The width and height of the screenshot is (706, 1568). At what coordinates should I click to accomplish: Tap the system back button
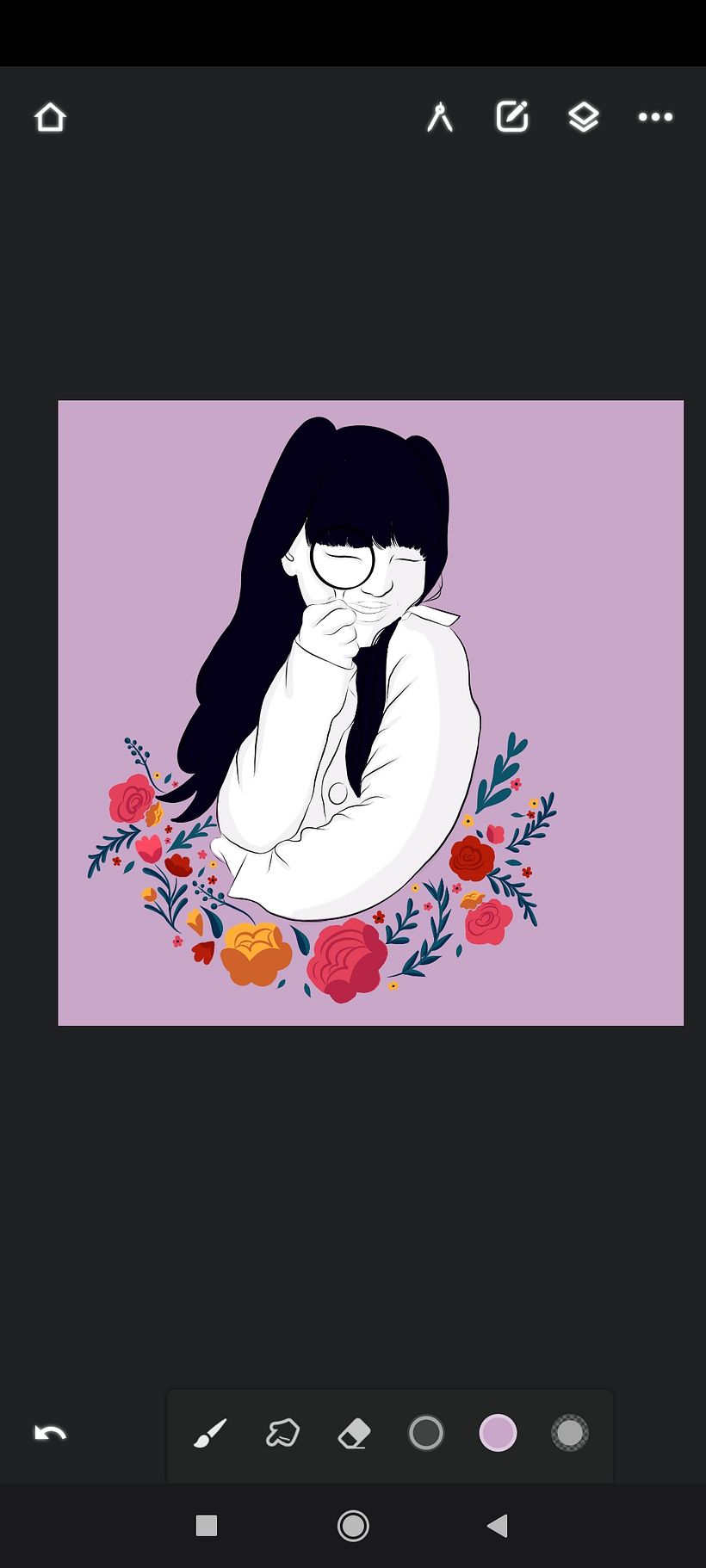498,1526
